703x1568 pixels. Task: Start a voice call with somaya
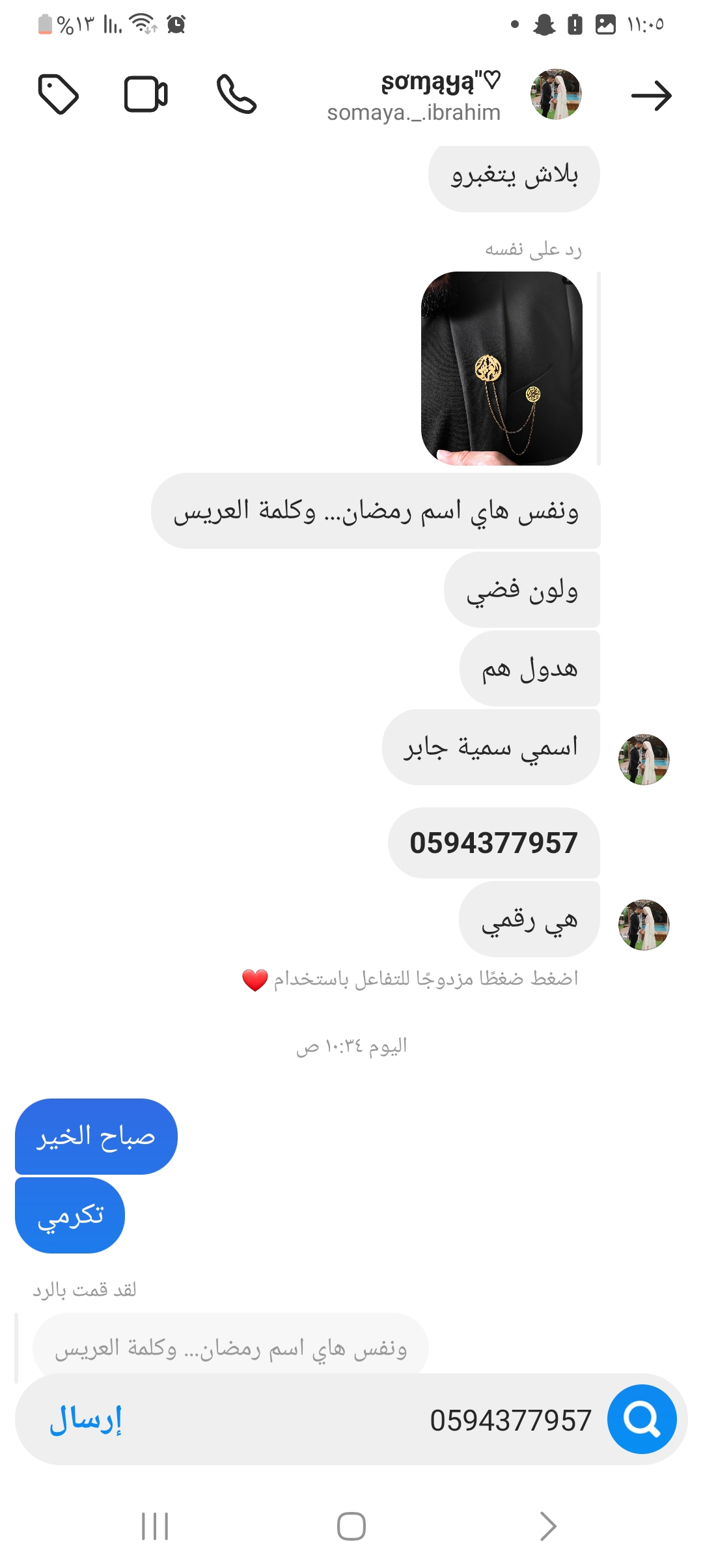(x=236, y=95)
